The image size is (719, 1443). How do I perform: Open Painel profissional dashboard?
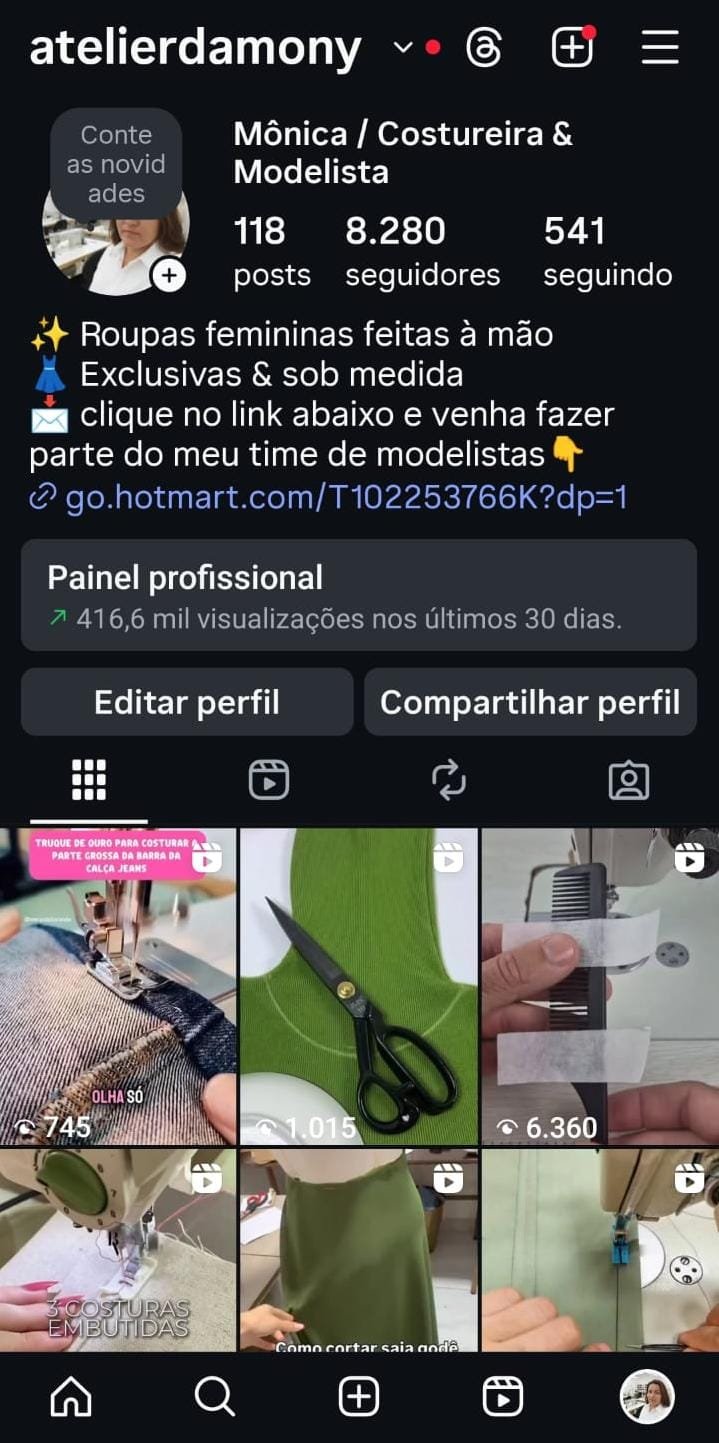pos(358,596)
